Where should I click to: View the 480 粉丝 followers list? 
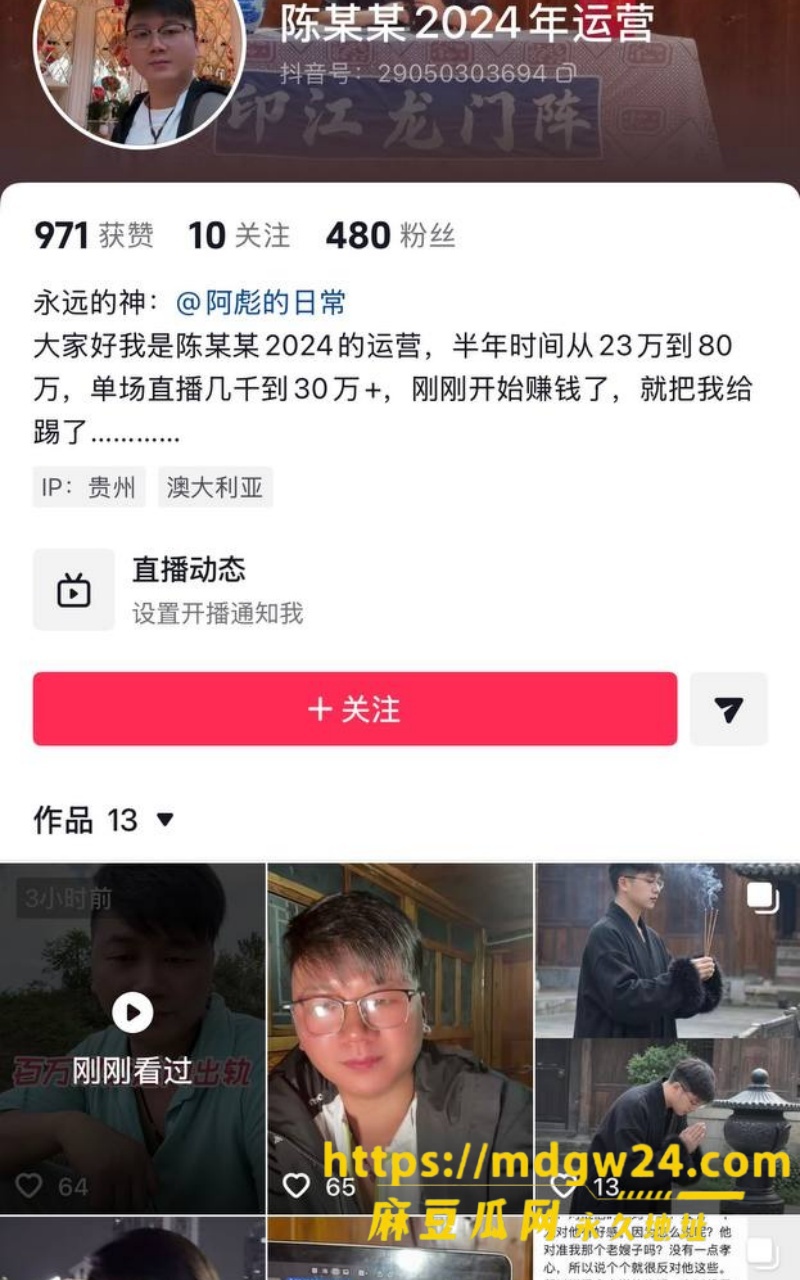click(x=390, y=236)
